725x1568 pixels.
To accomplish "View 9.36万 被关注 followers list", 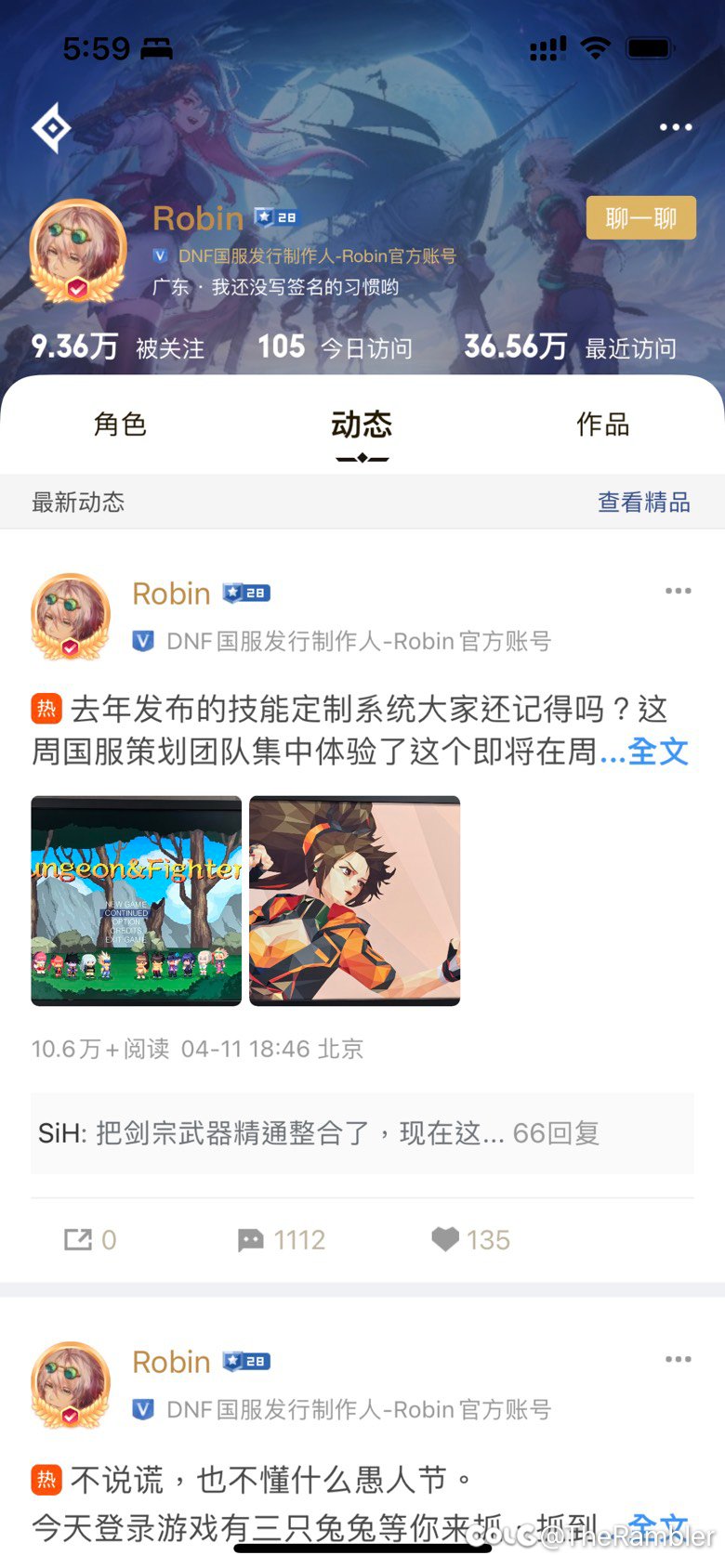I will coord(118,347).
